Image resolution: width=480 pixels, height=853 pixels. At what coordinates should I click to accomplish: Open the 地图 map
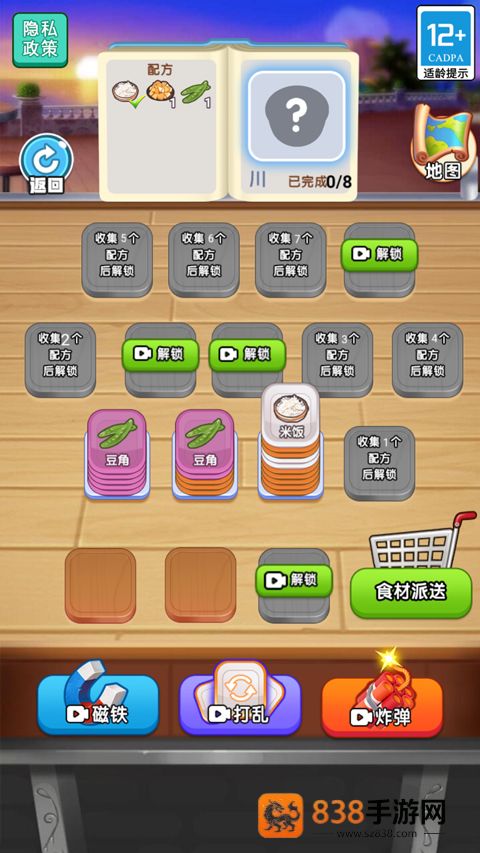click(442, 143)
